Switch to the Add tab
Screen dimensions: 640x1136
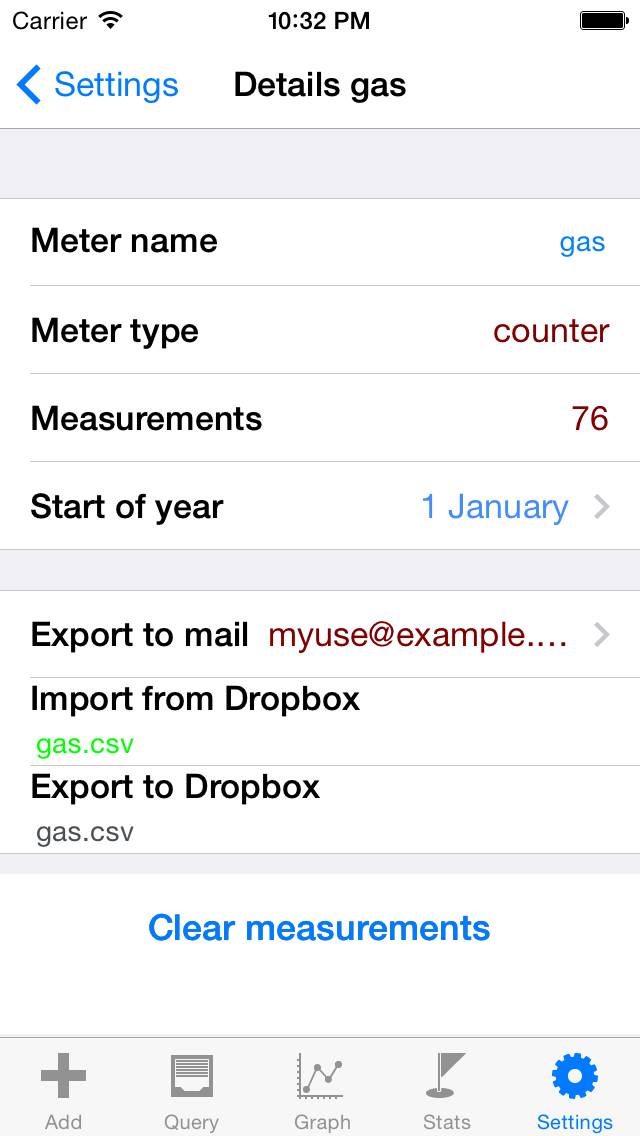(63, 1091)
